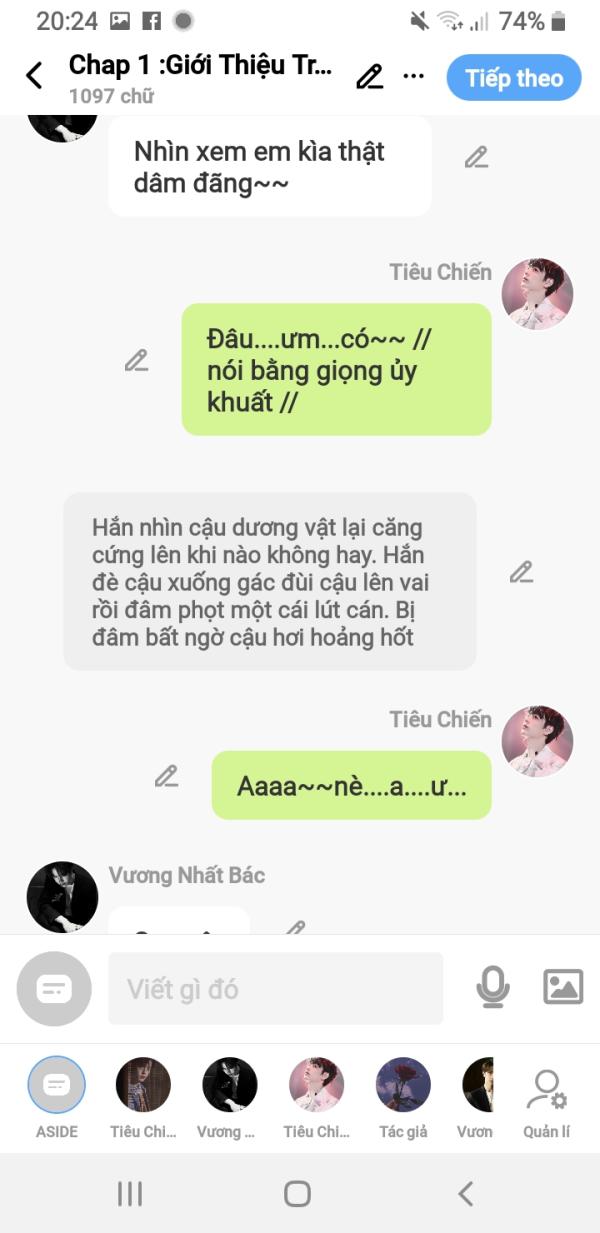Screen dimensions: 600x1233
Task: Tap the microphone icon for voice input
Action: coord(492,988)
